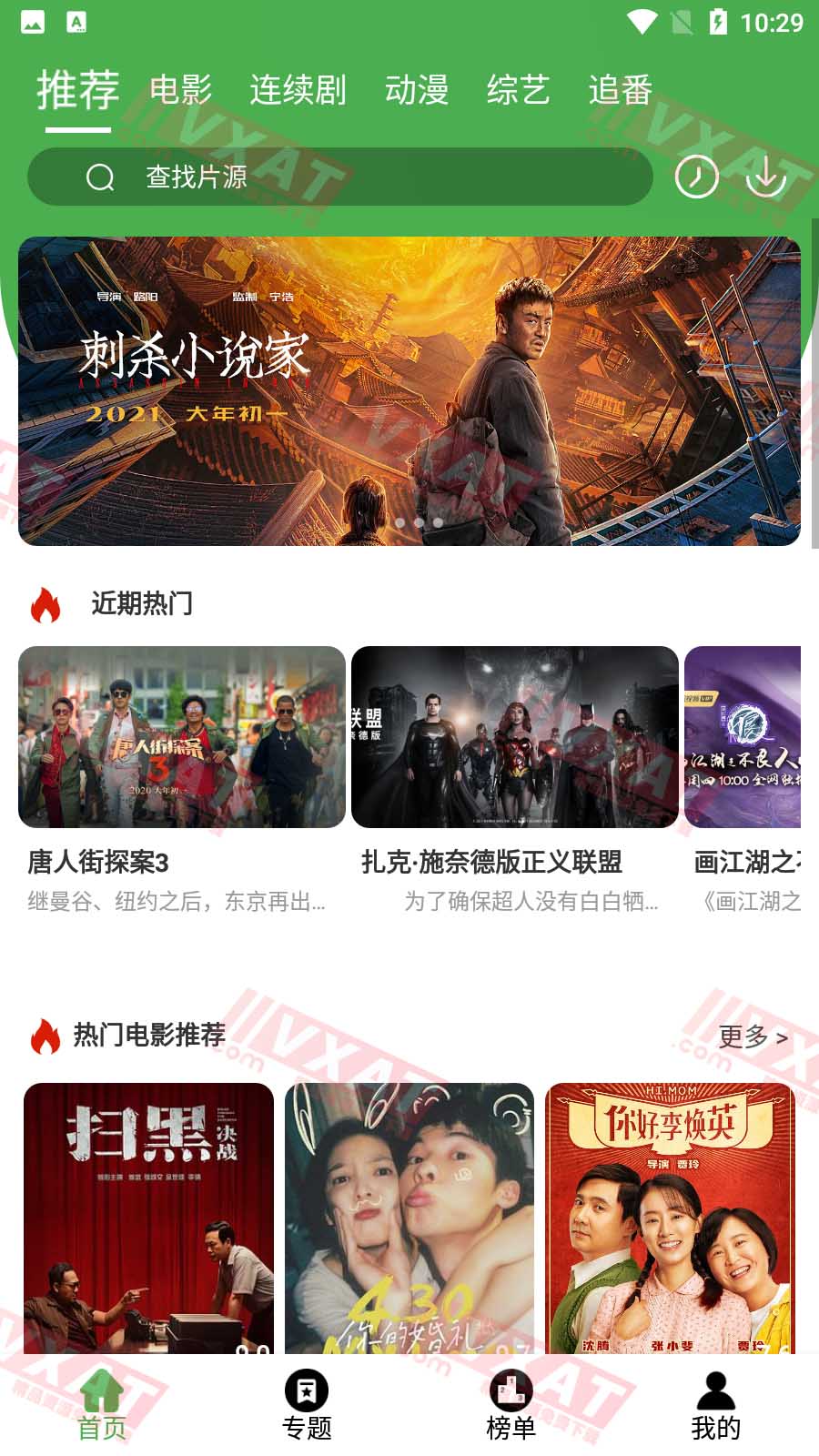Open the watch history clock icon
This screenshot has width=819, height=1456.
pyautogui.click(x=697, y=177)
